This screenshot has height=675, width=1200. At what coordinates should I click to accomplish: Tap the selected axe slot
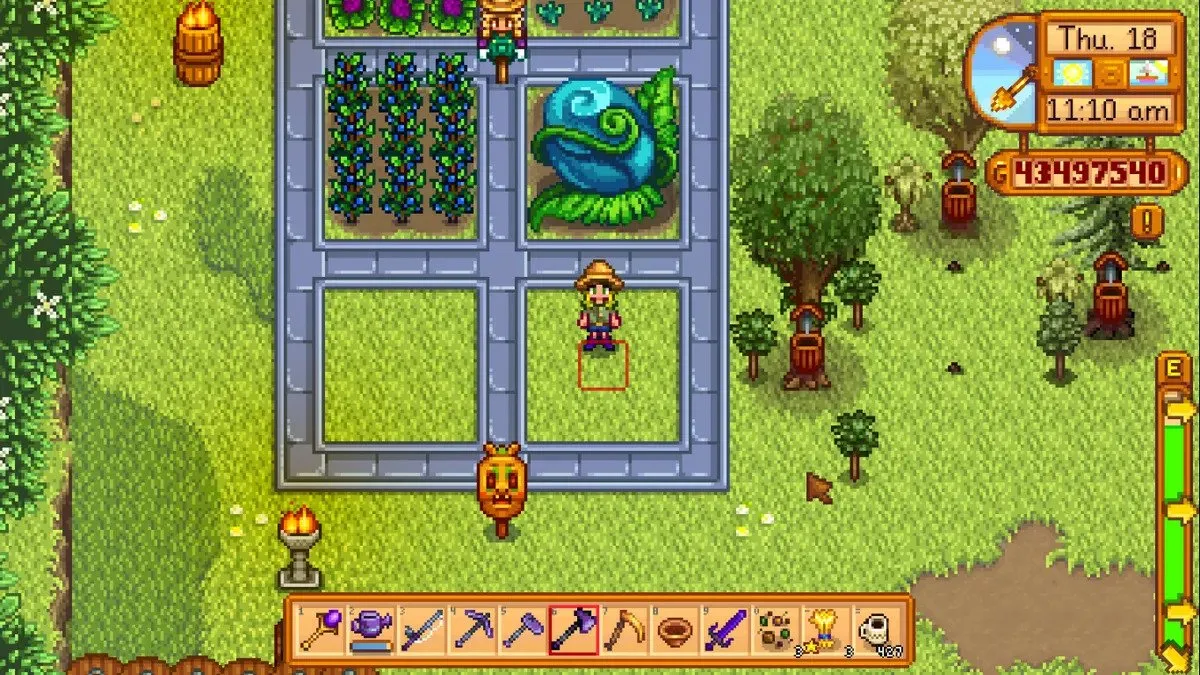pos(574,631)
